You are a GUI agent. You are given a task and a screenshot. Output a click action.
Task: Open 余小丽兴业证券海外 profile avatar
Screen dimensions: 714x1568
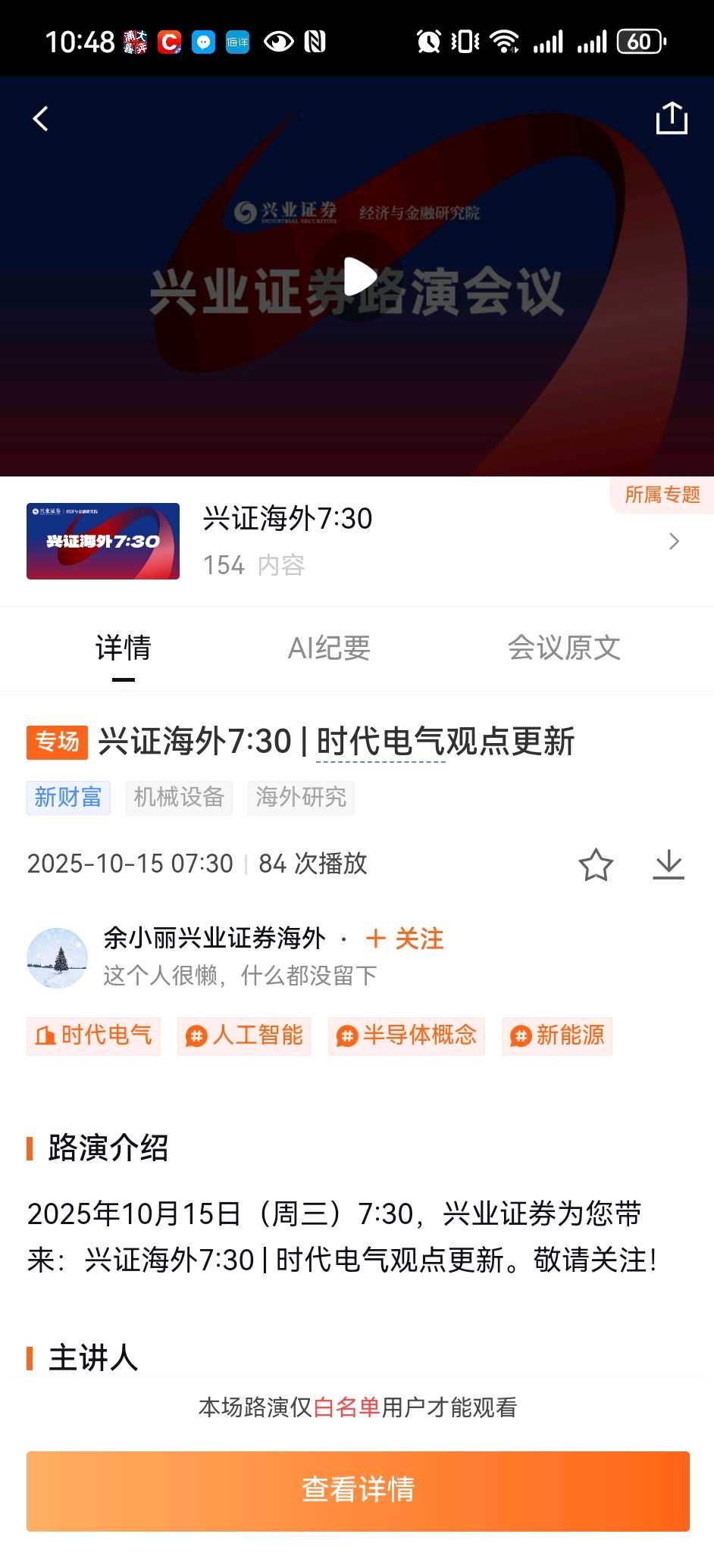[x=58, y=957]
